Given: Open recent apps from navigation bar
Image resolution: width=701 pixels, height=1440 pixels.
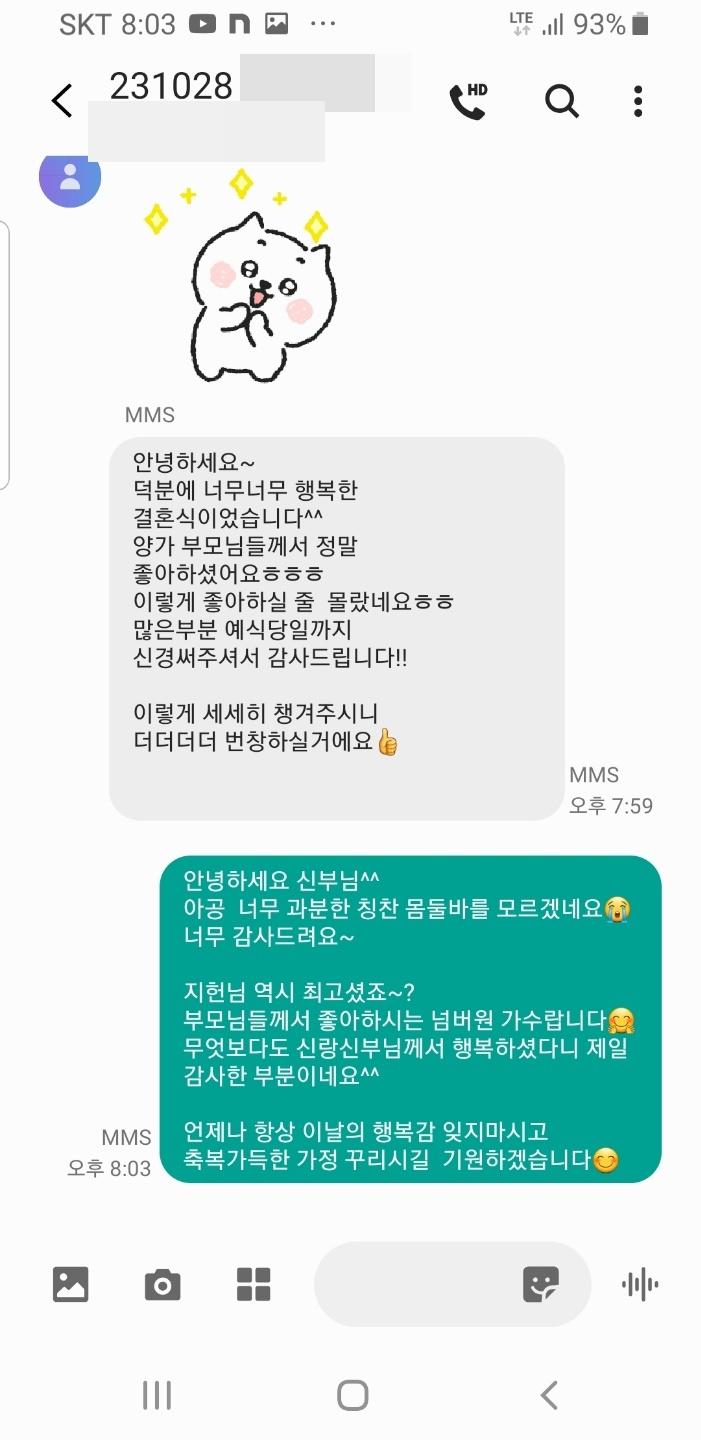Looking at the screenshot, I should (157, 1395).
